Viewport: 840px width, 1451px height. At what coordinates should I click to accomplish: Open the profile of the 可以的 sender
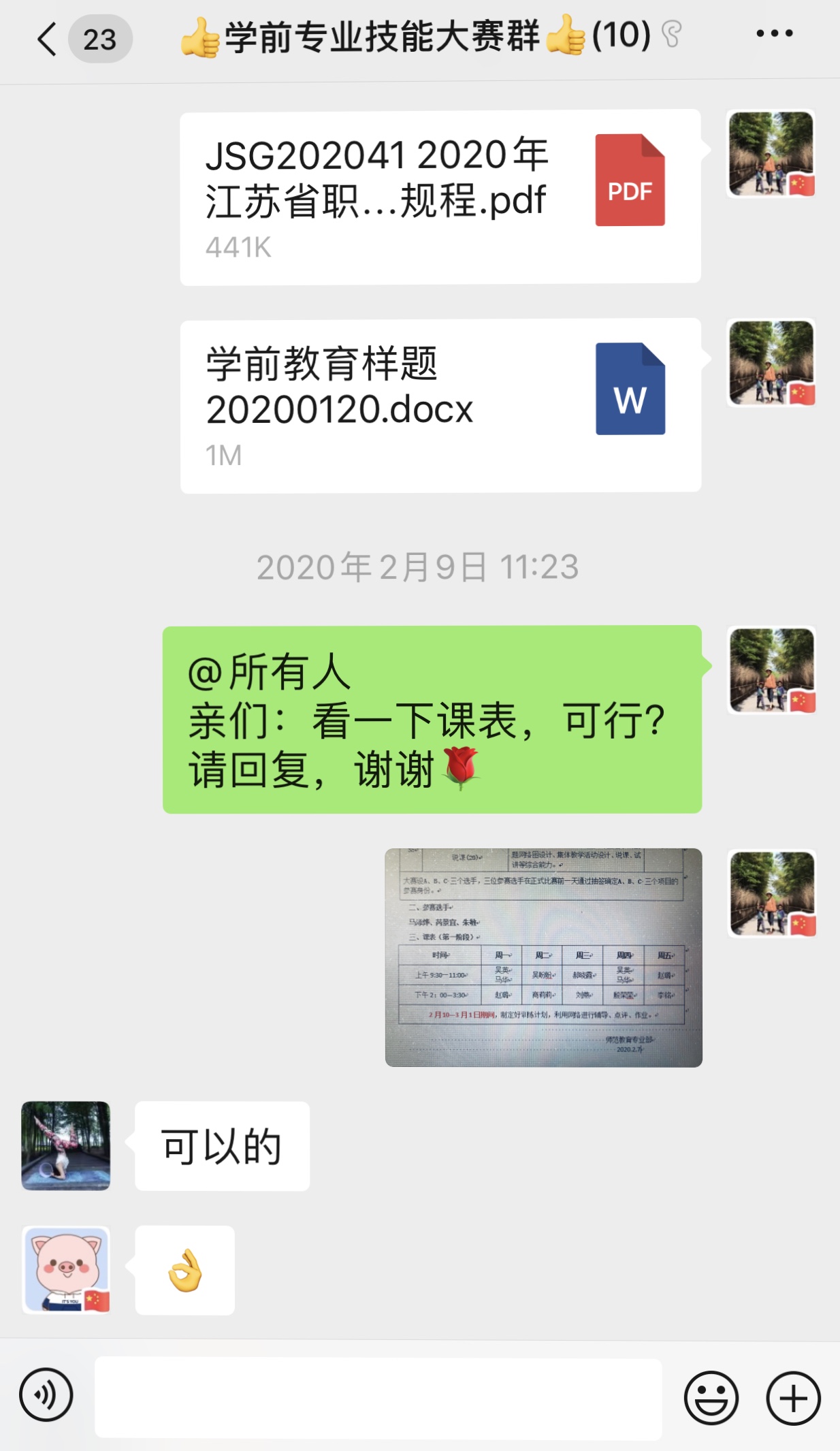click(x=66, y=1145)
